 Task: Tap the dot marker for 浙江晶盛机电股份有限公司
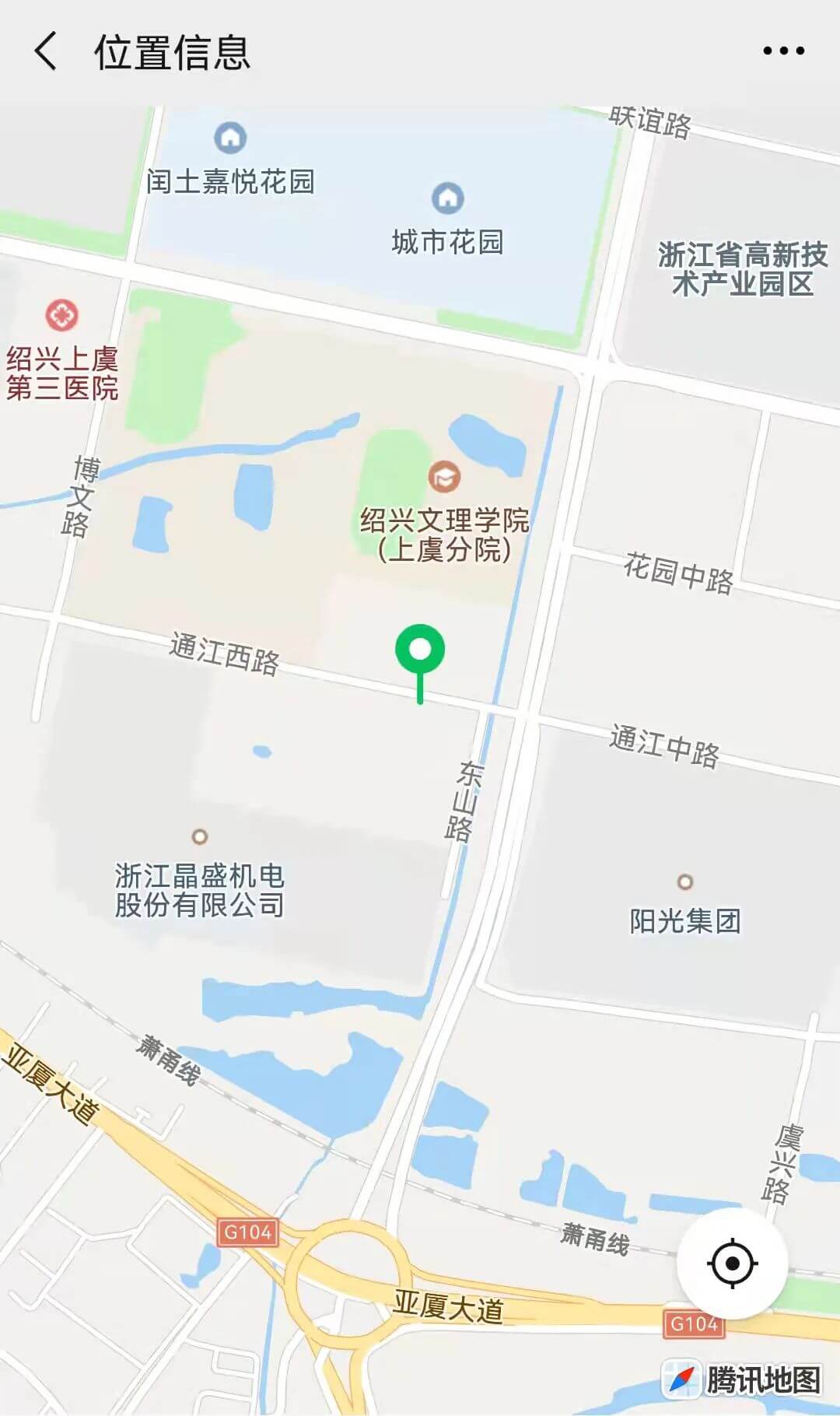coord(199,838)
